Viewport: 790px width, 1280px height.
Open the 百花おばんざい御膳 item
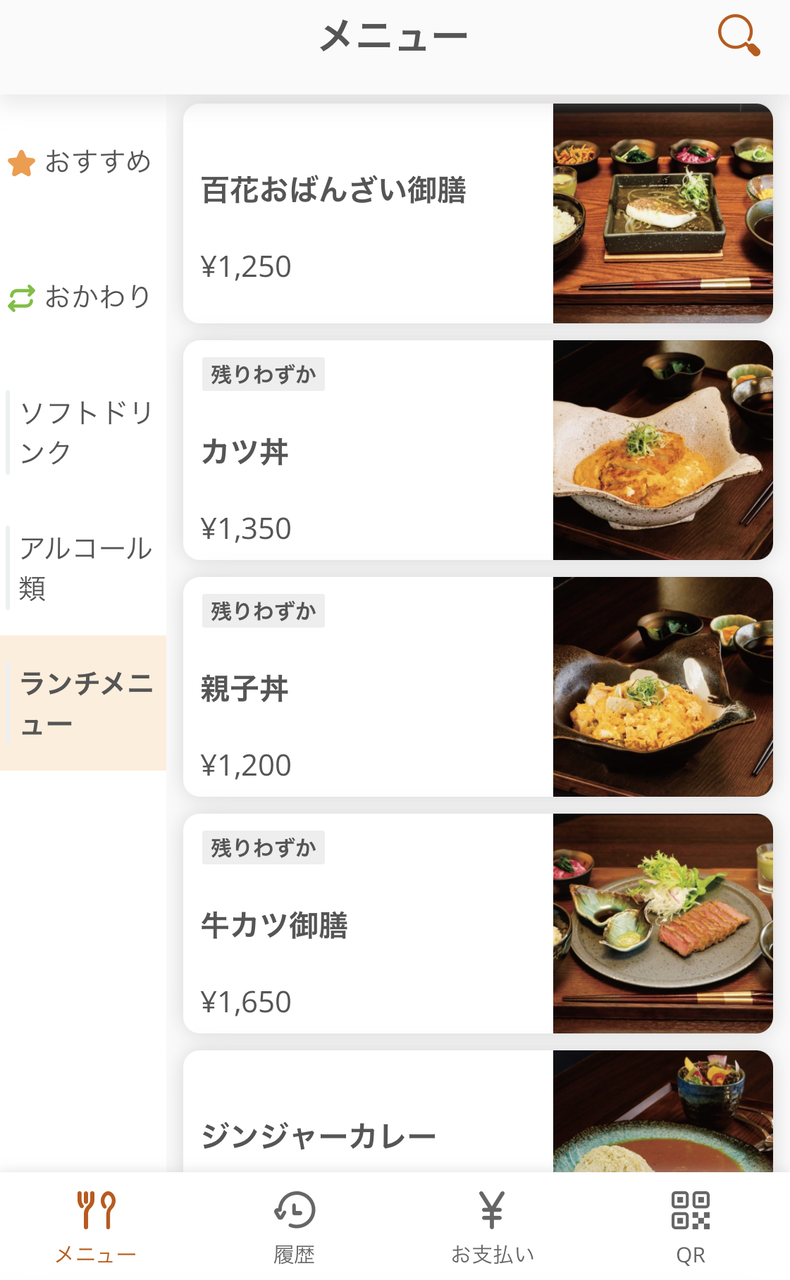click(x=477, y=213)
